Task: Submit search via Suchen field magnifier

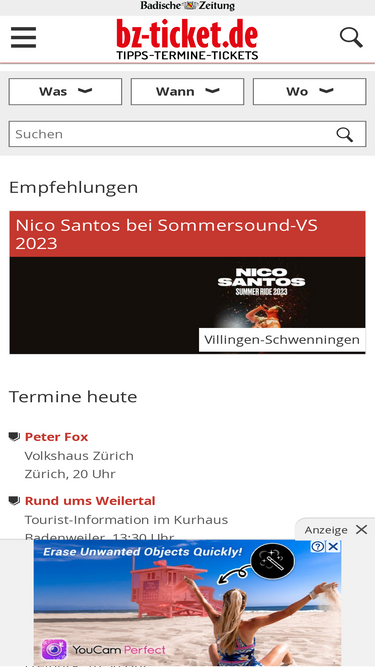Action: (345, 134)
